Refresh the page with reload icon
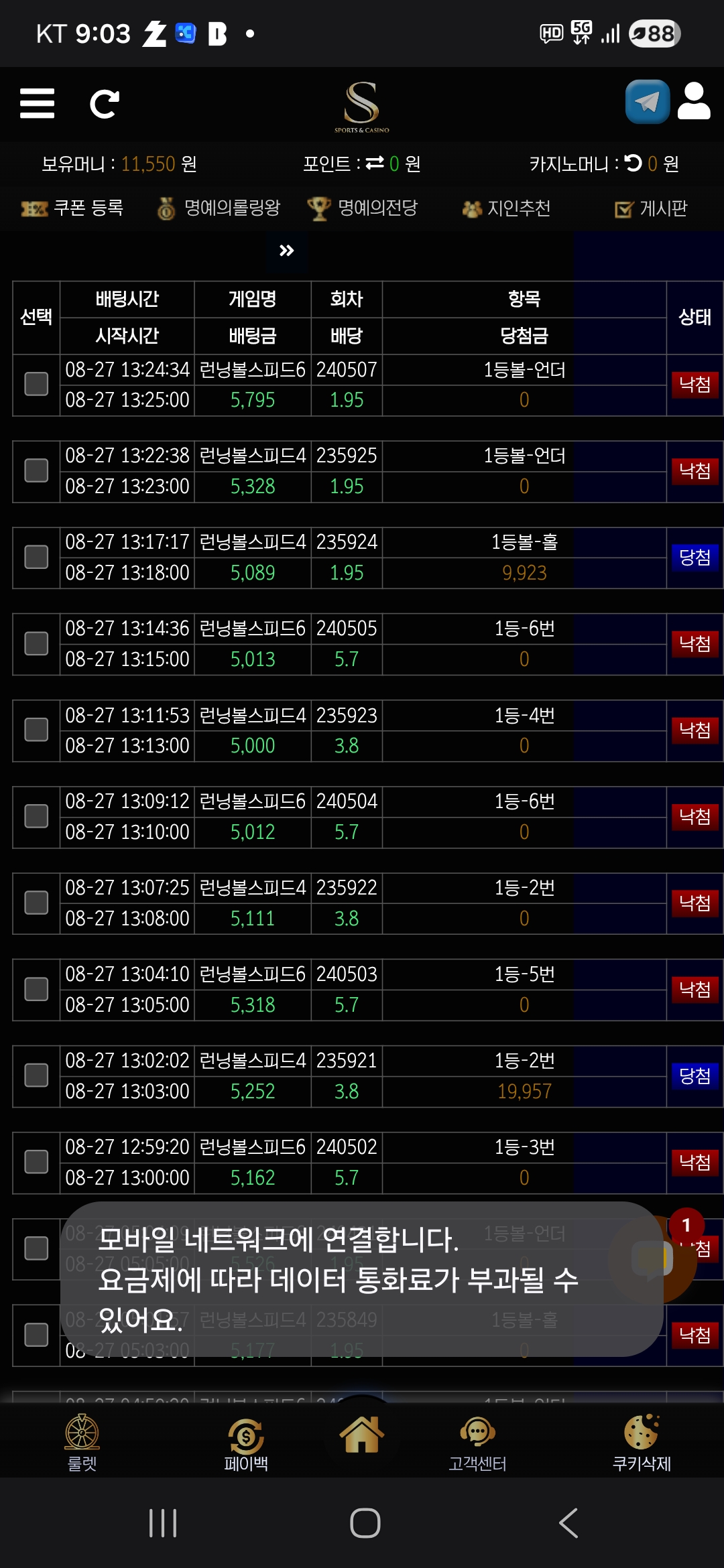The image size is (724, 1568). [x=105, y=104]
